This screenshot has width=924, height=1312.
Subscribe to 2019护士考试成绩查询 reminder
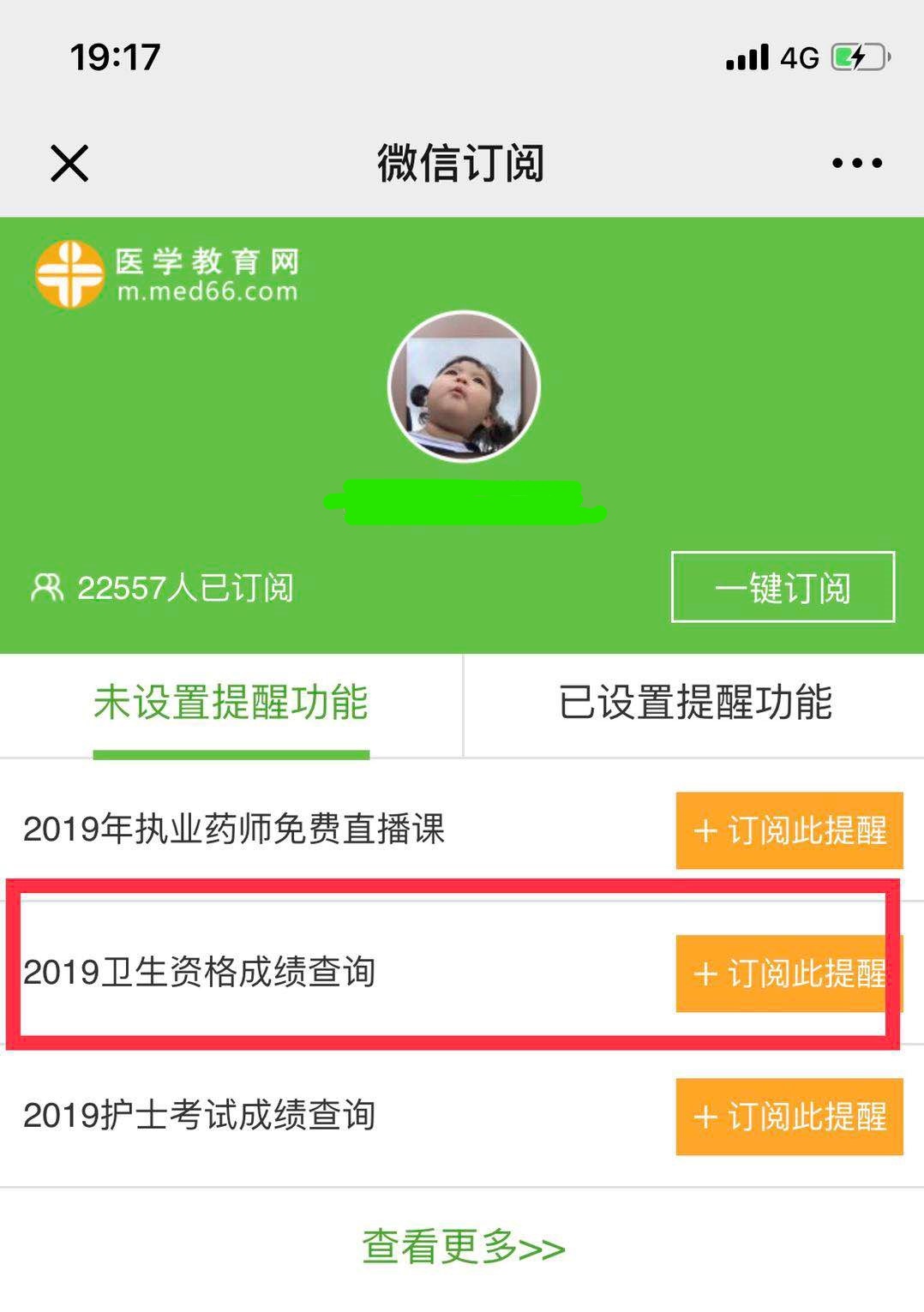(x=789, y=1117)
